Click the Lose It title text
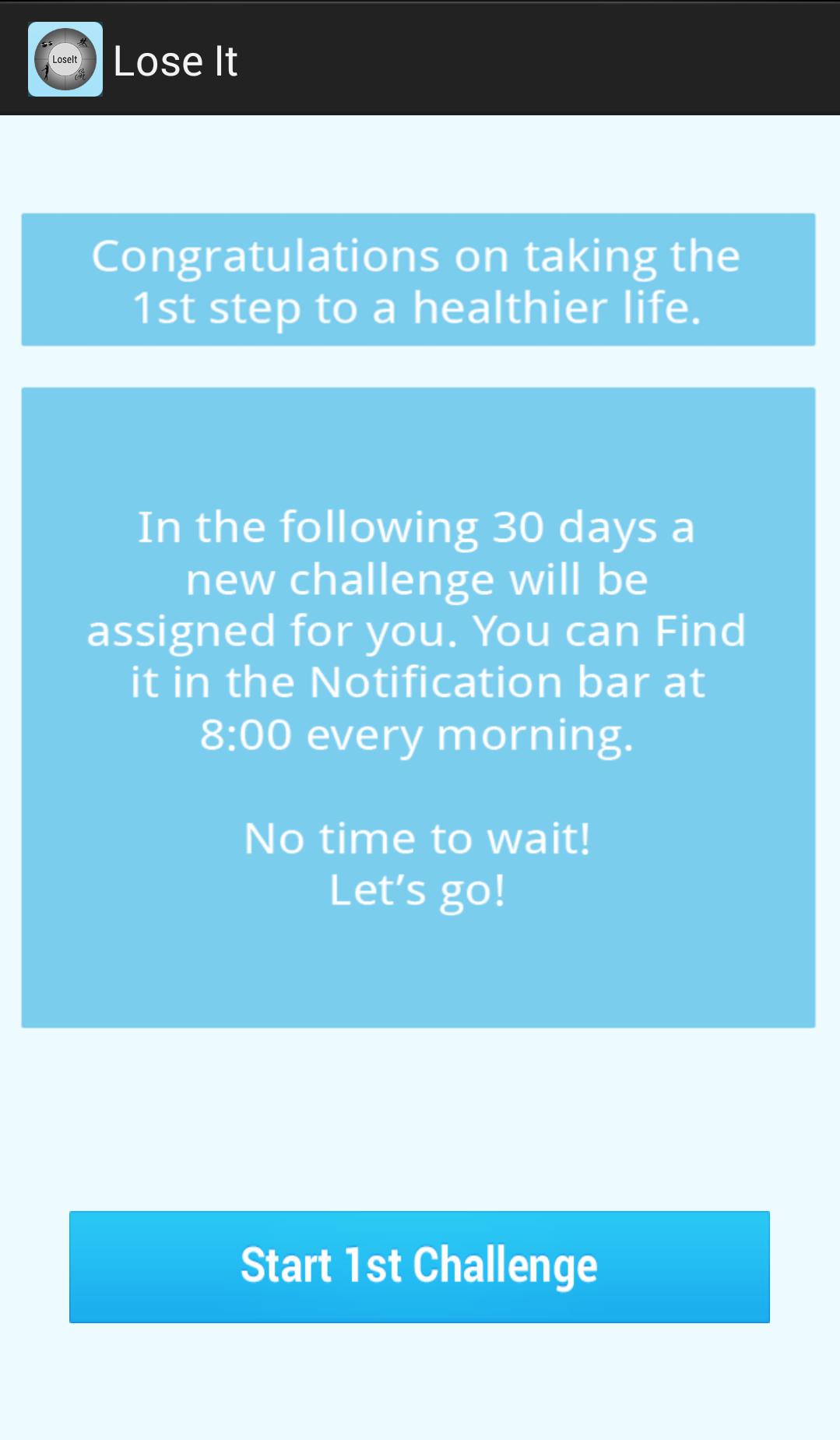This screenshot has height=1440, width=840. click(177, 61)
